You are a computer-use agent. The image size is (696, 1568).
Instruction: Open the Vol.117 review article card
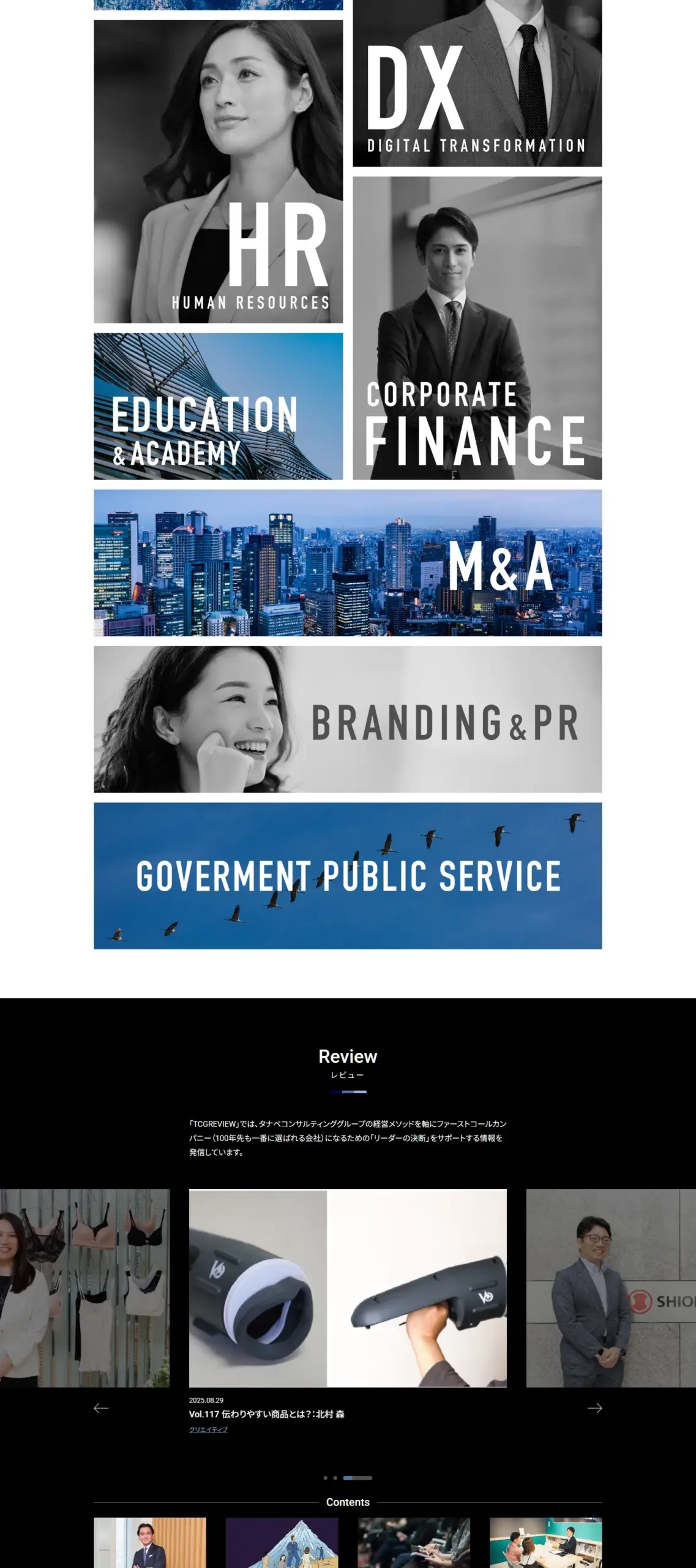[x=348, y=1288]
